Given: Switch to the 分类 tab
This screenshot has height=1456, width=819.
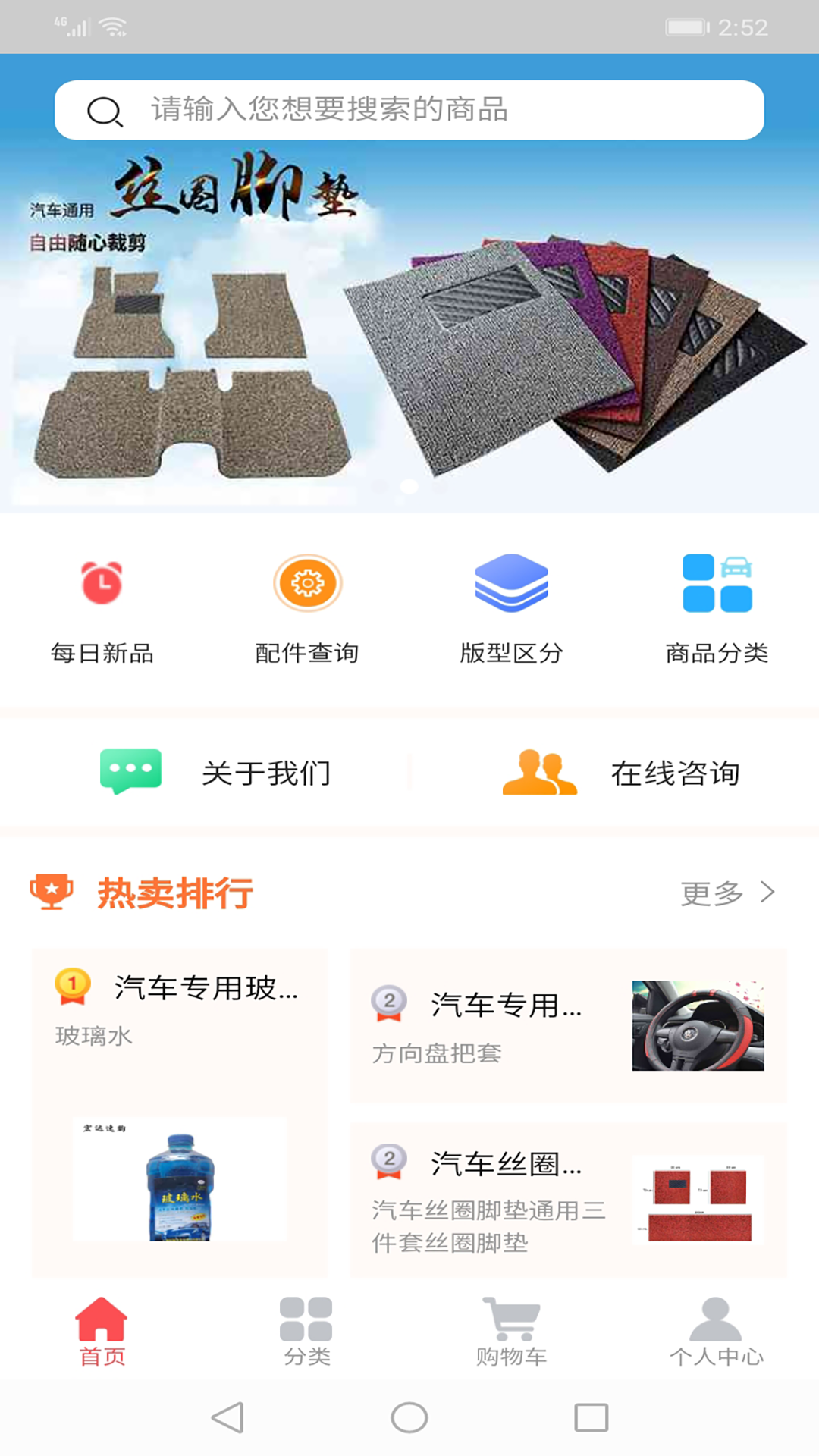Looking at the screenshot, I should 307,1332.
